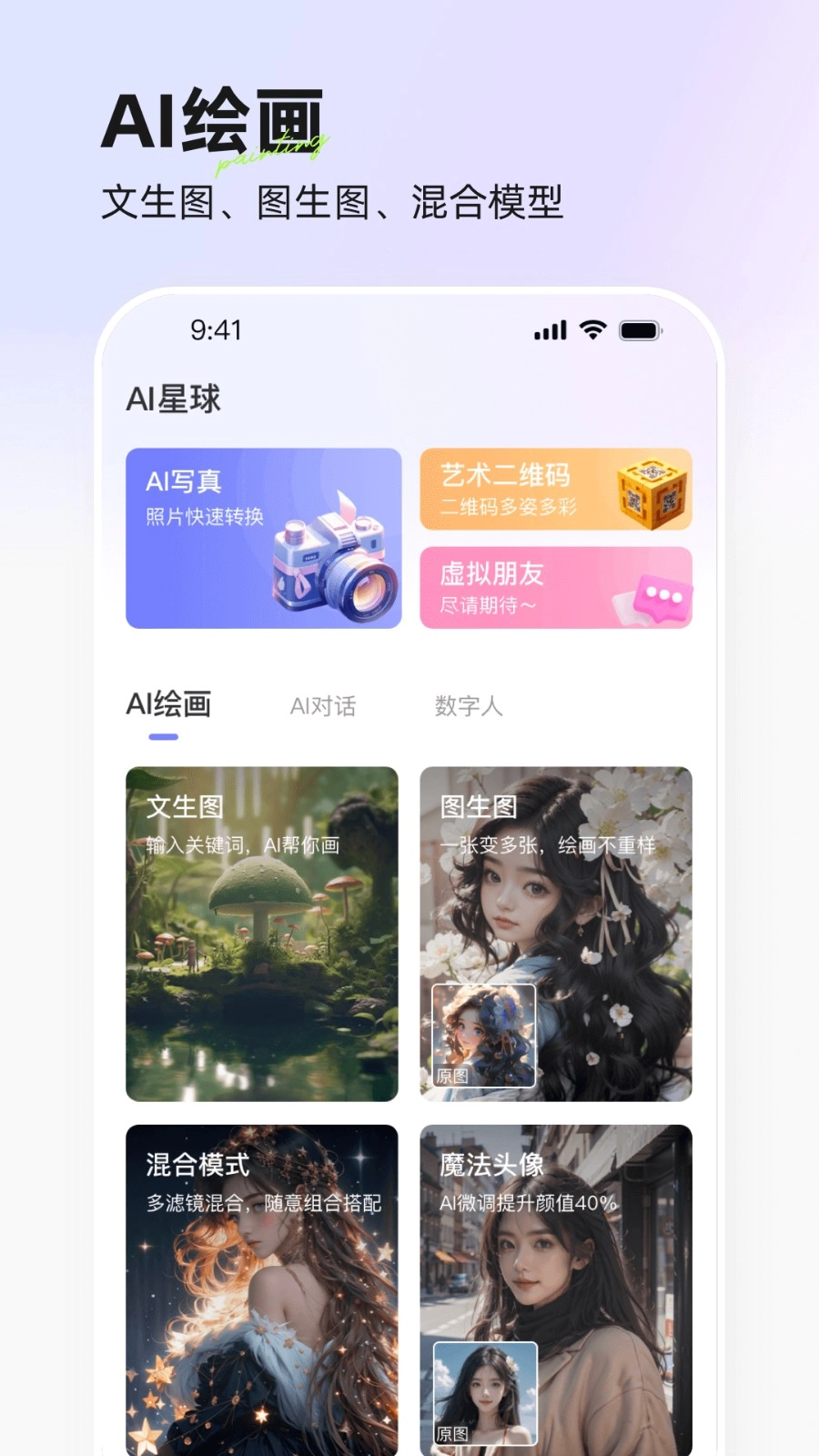Switch to the AI对话 tab
819x1456 pixels.
coord(323,705)
